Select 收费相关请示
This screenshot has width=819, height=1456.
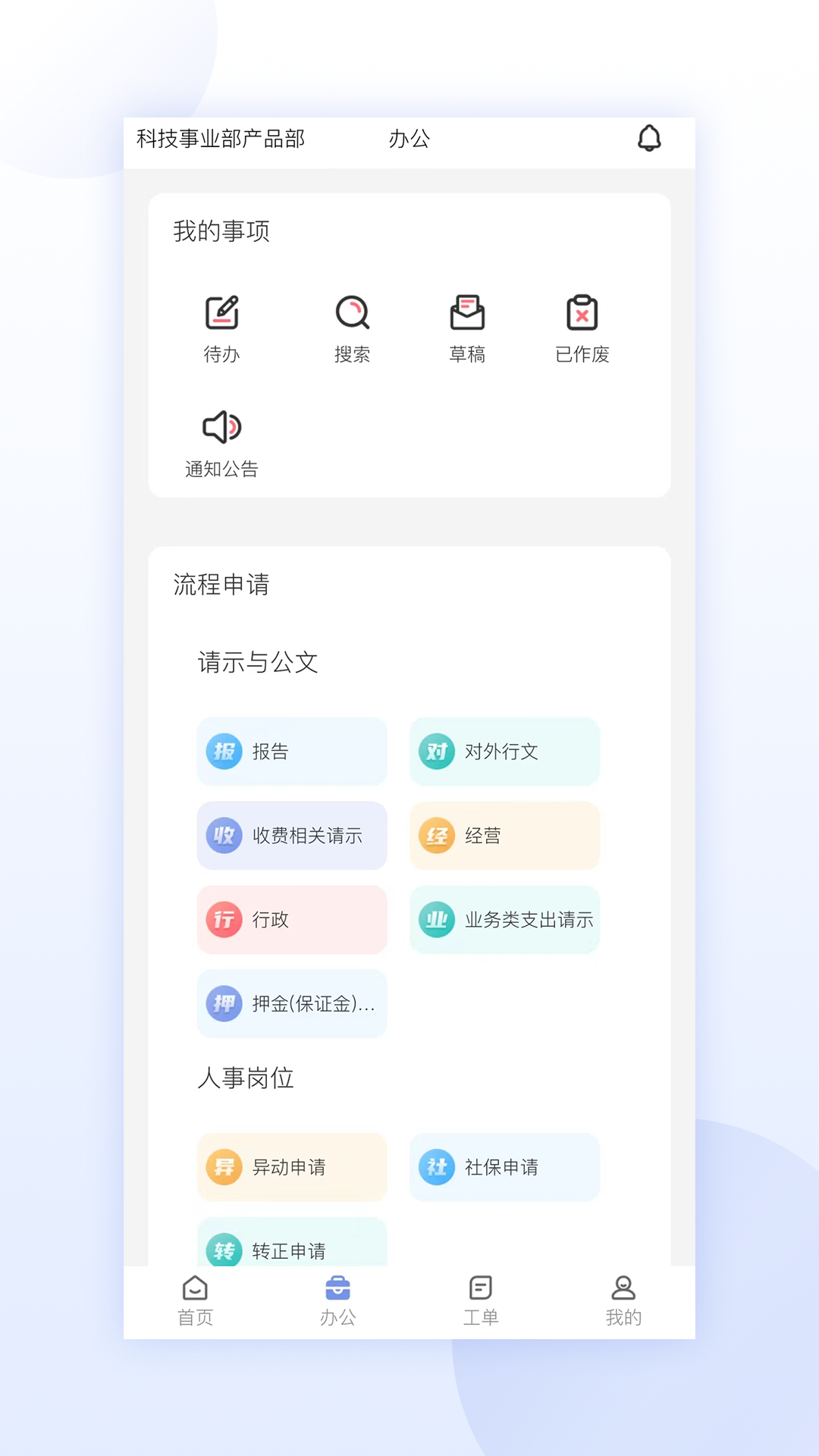[x=292, y=836]
